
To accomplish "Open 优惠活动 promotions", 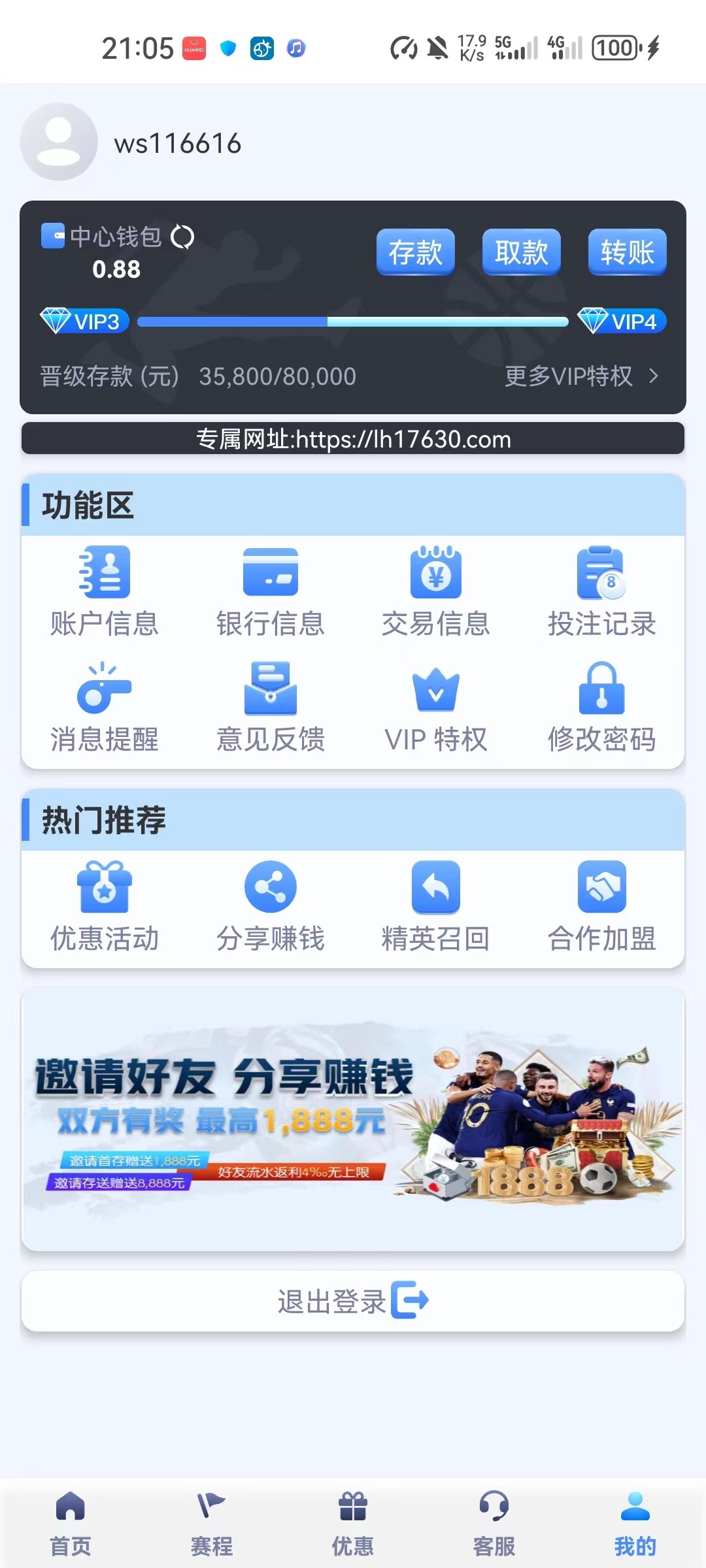I will click(105, 906).
